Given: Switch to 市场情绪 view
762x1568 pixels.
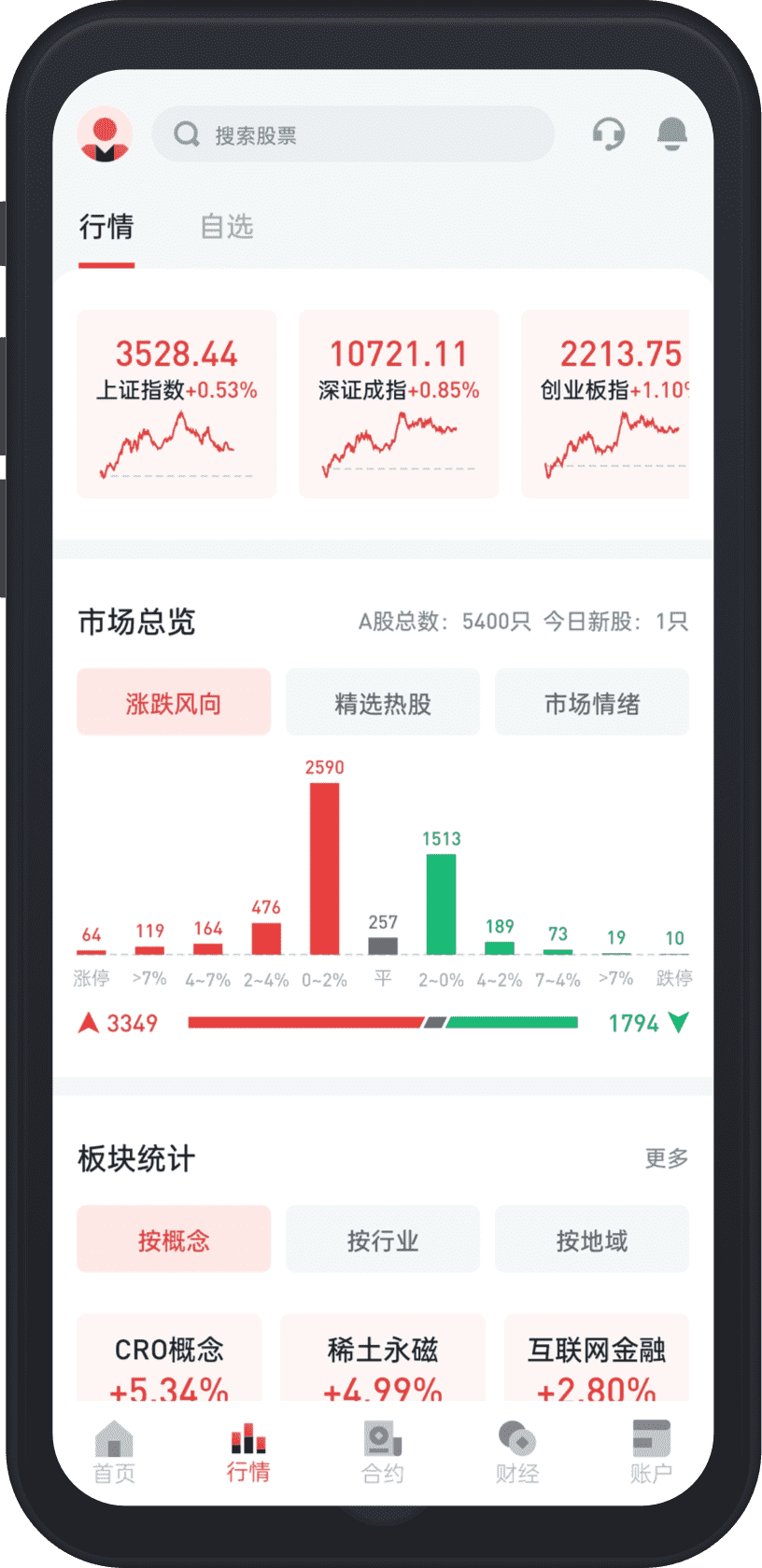Looking at the screenshot, I should 592,703.
